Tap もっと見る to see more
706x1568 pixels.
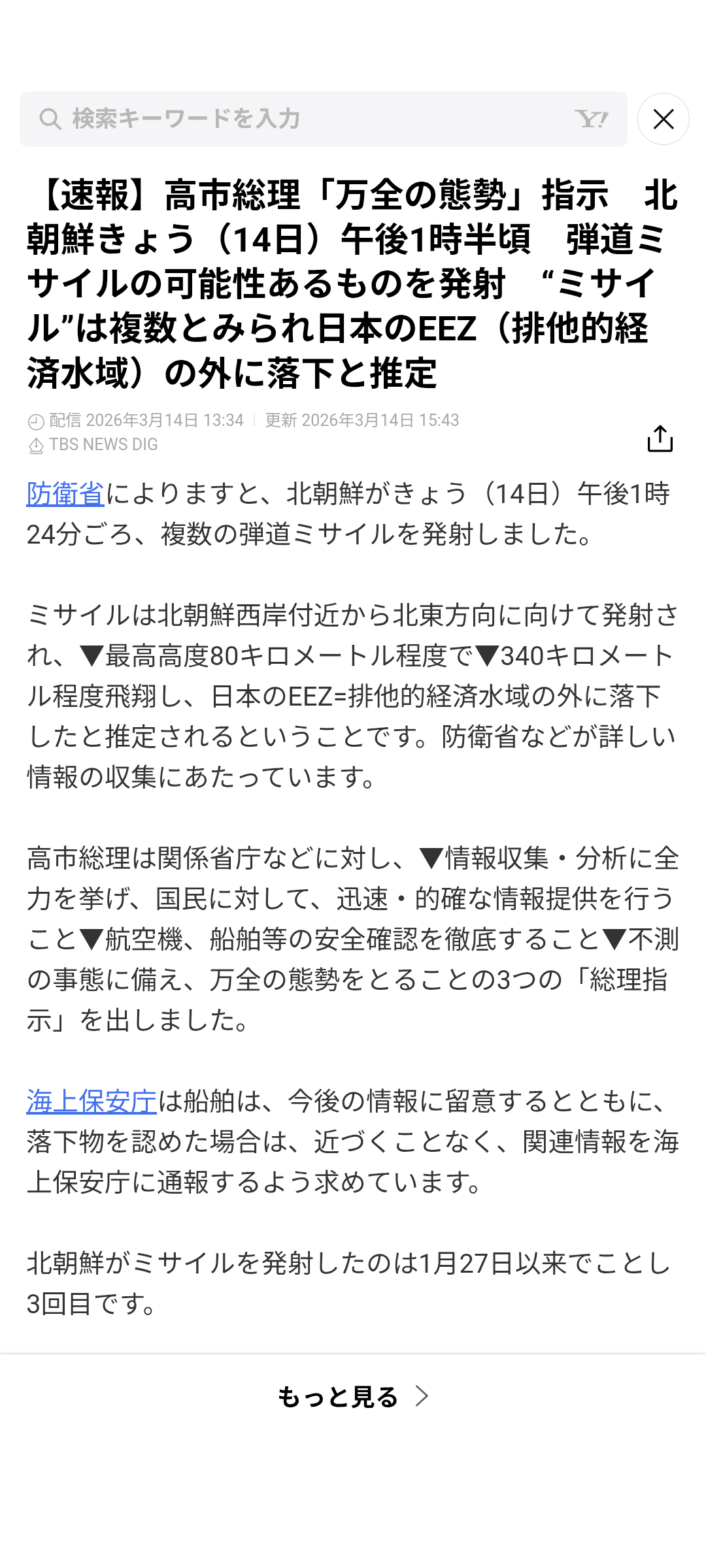pyautogui.click(x=353, y=1397)
